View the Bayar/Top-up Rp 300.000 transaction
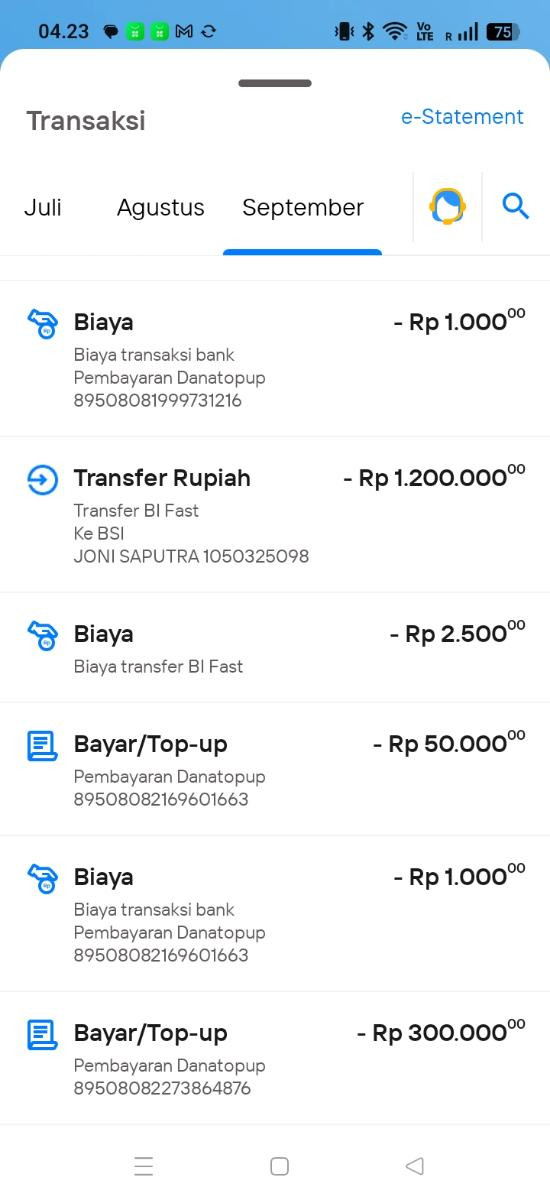550x1200 pixels. click(275, 1058)
